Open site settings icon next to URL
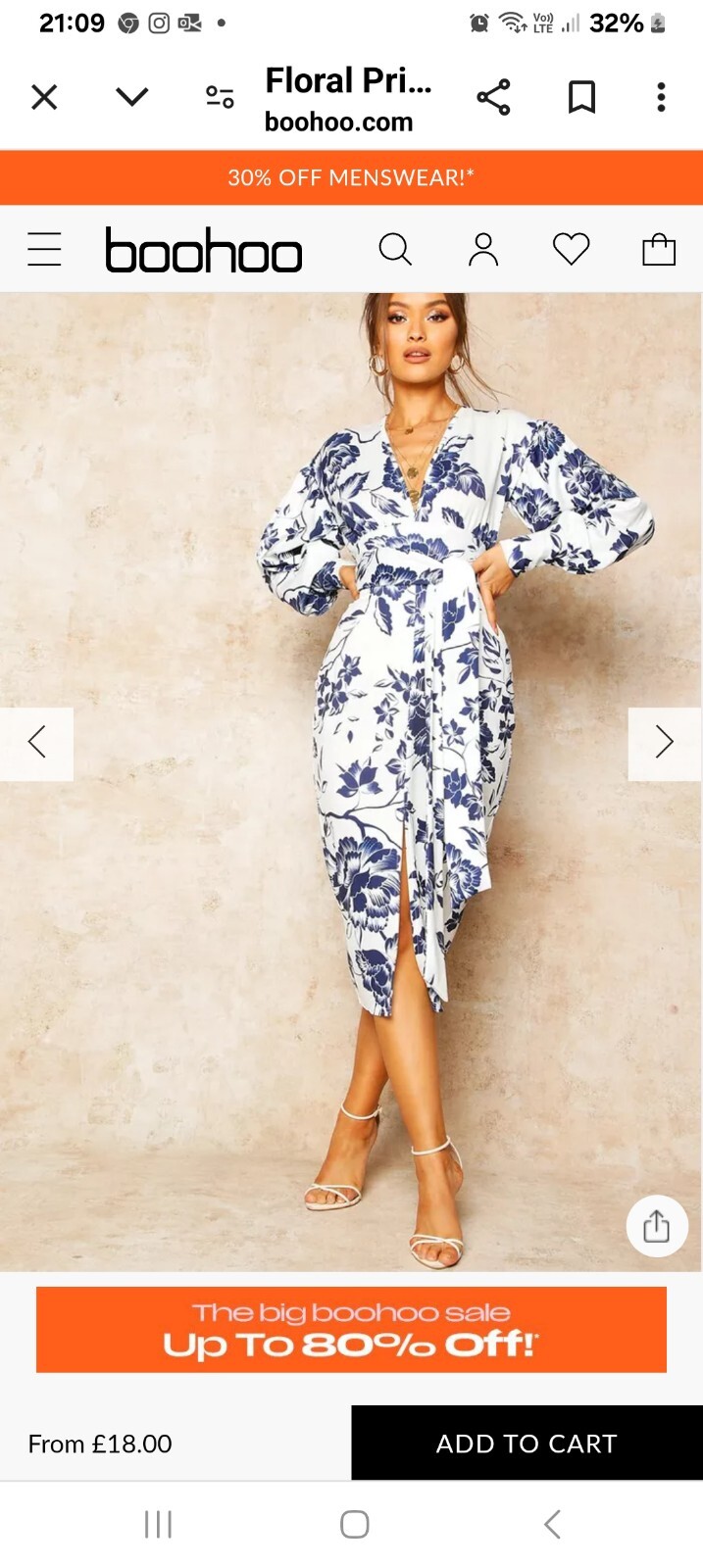The image size is (703, 1568). point(220,97)
